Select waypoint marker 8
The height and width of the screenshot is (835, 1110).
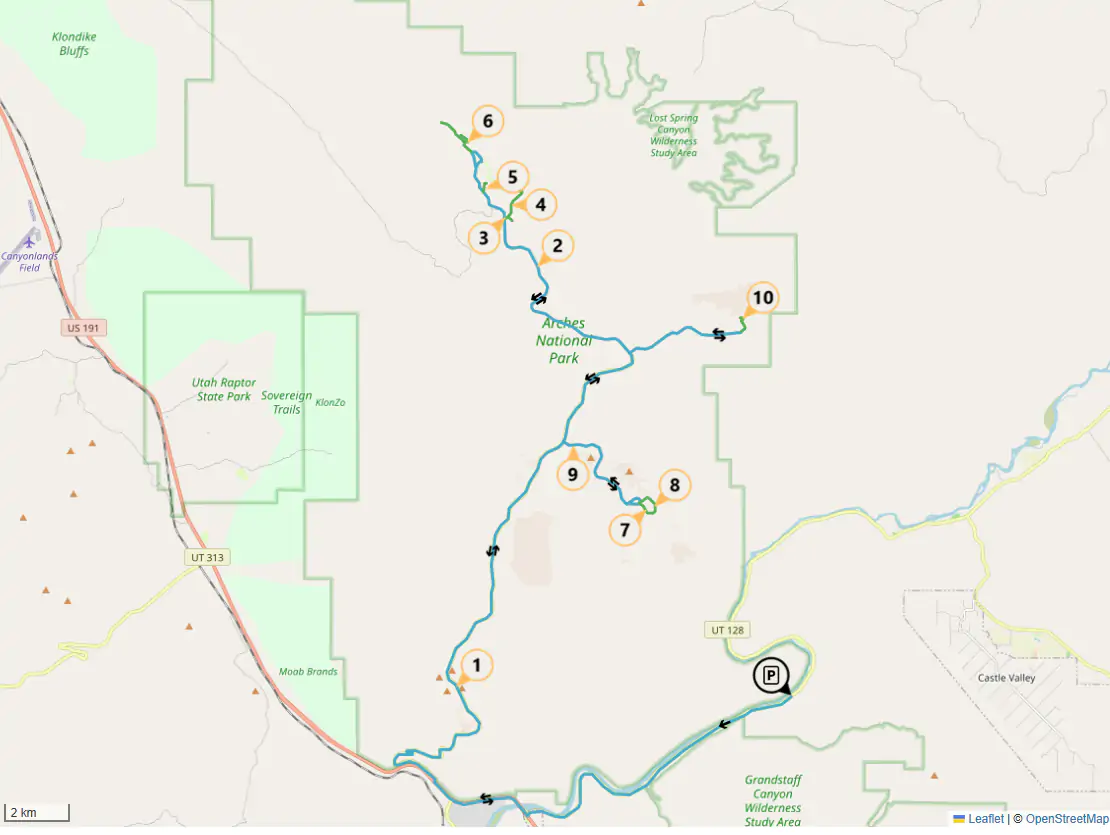click(674, 486)
